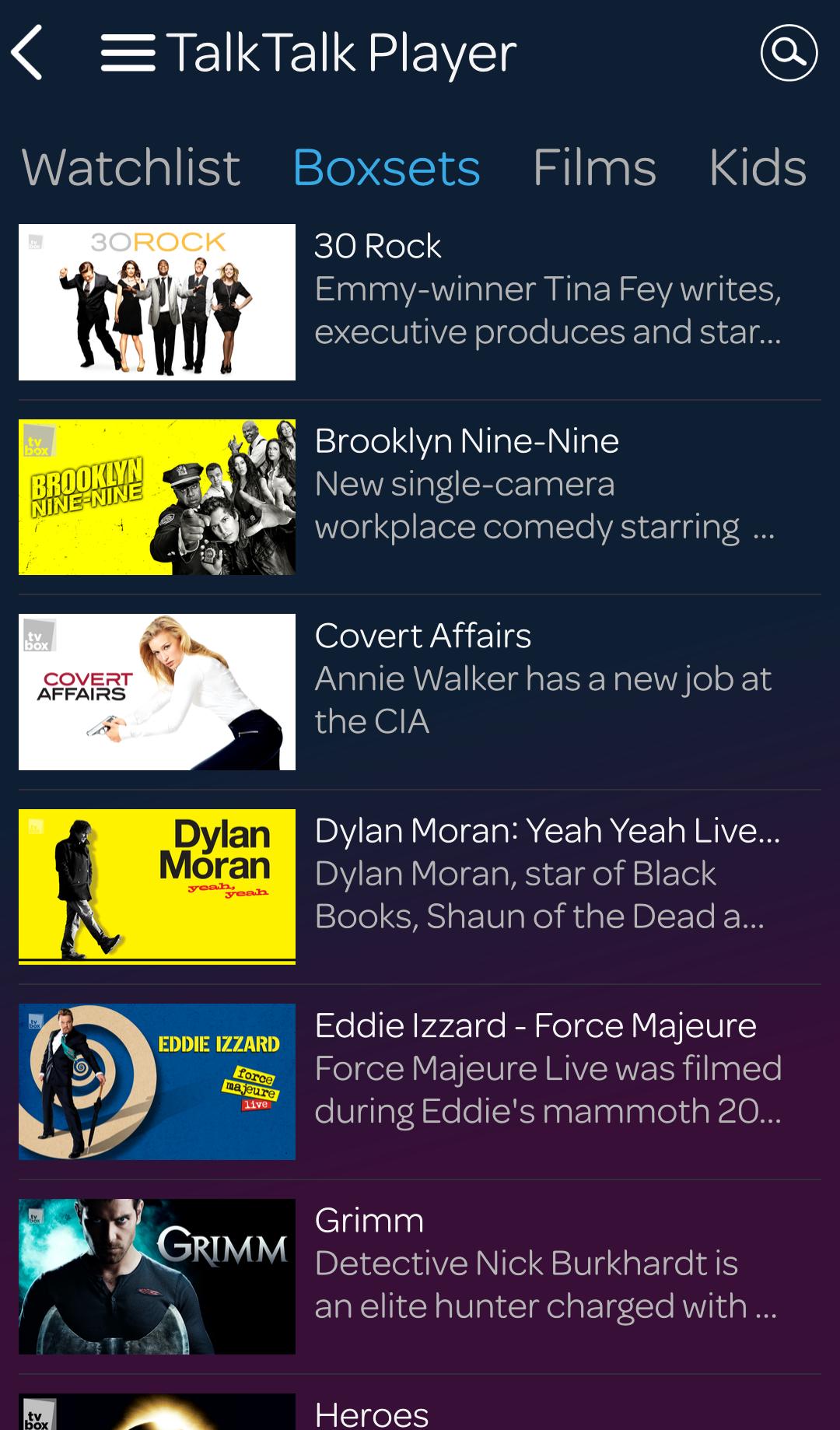Select the Boxsets tab
Image resolution: width=840 pixels, height=1430 pixels.
point(387,168)
